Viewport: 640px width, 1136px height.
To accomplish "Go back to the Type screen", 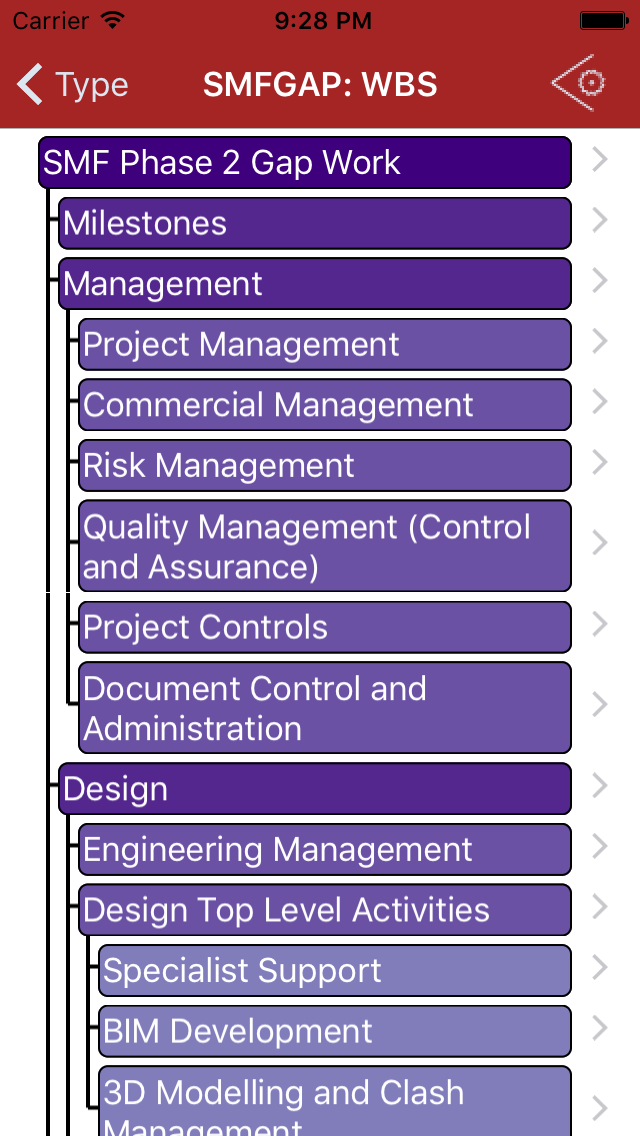I will click(x=72, y=85).
